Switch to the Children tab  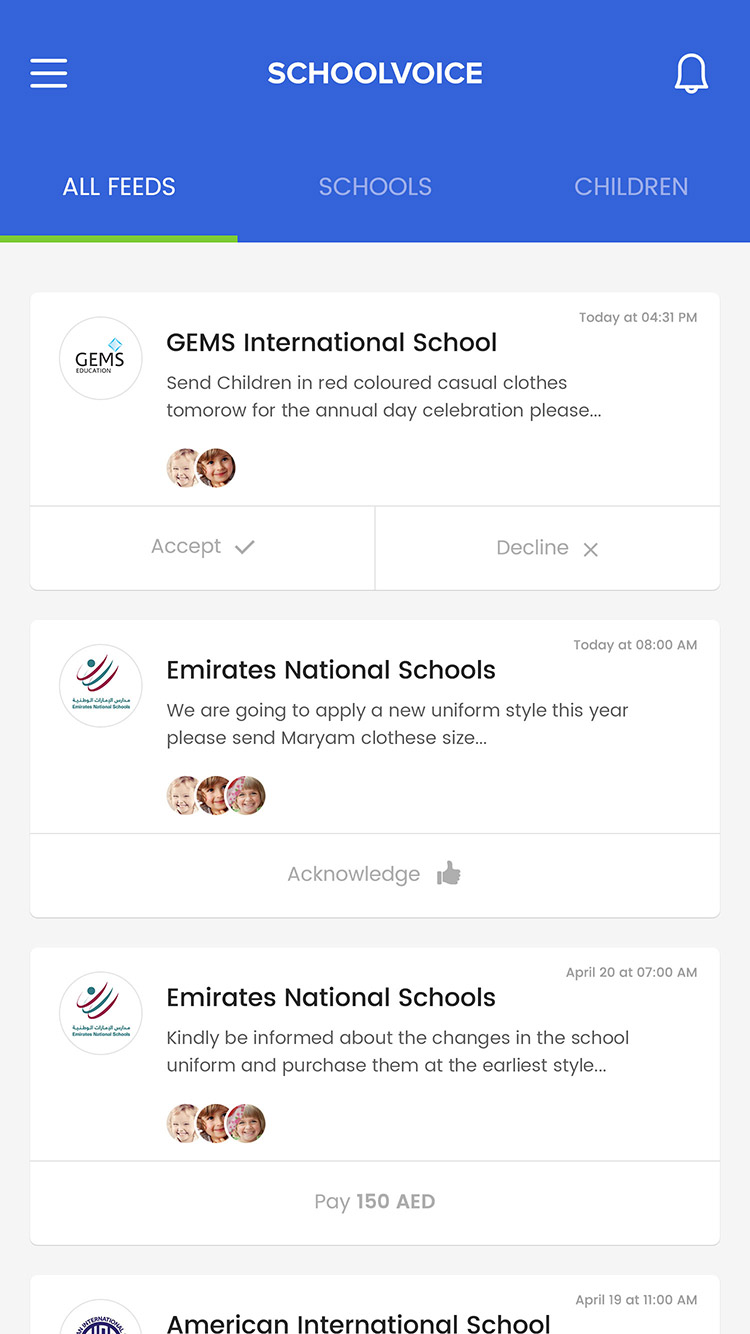(x=631, y=187)
